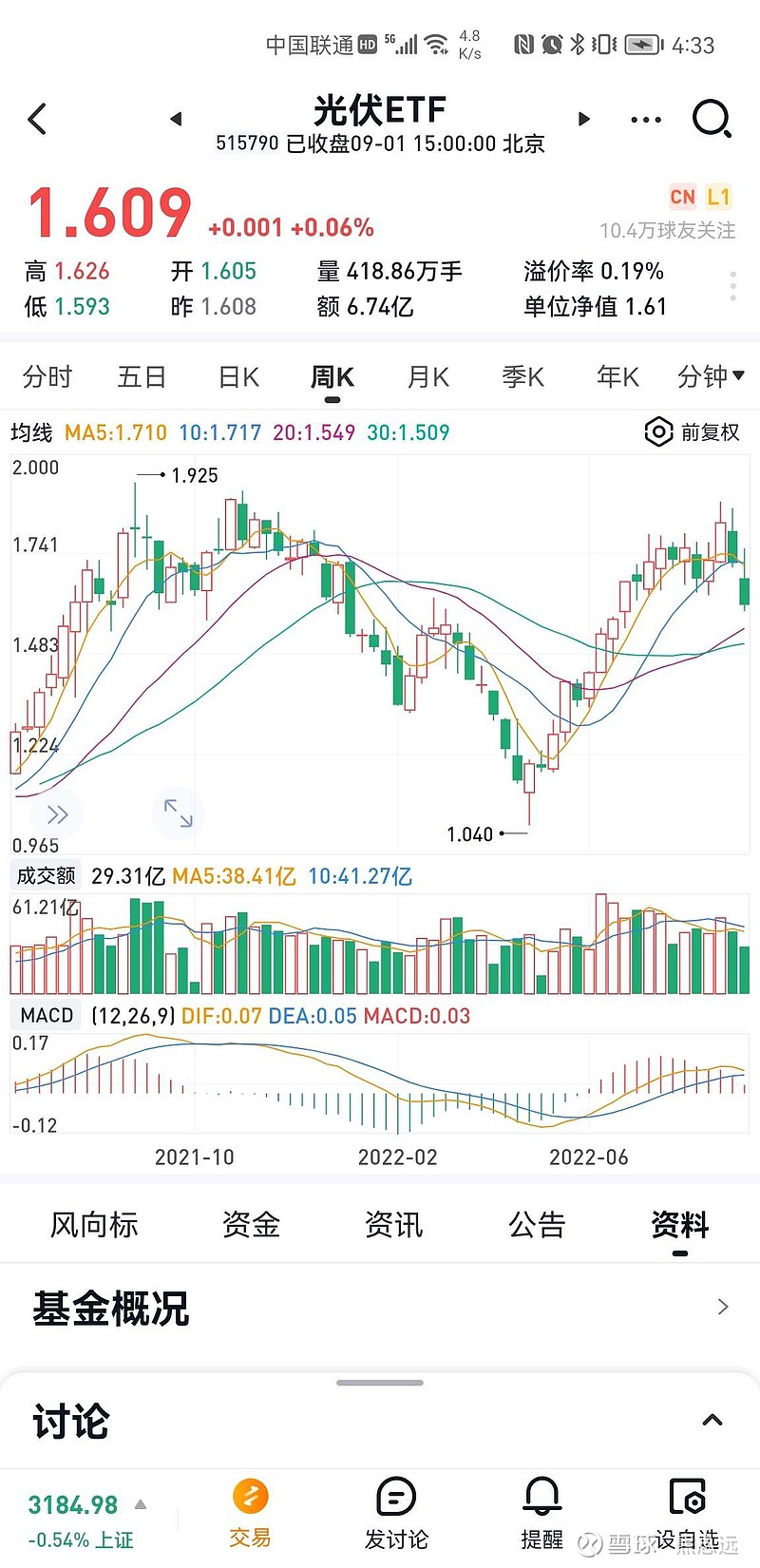Collapse the 讨论 section with the chevron
This screenshot has height=1568, width=760.
712,1419
